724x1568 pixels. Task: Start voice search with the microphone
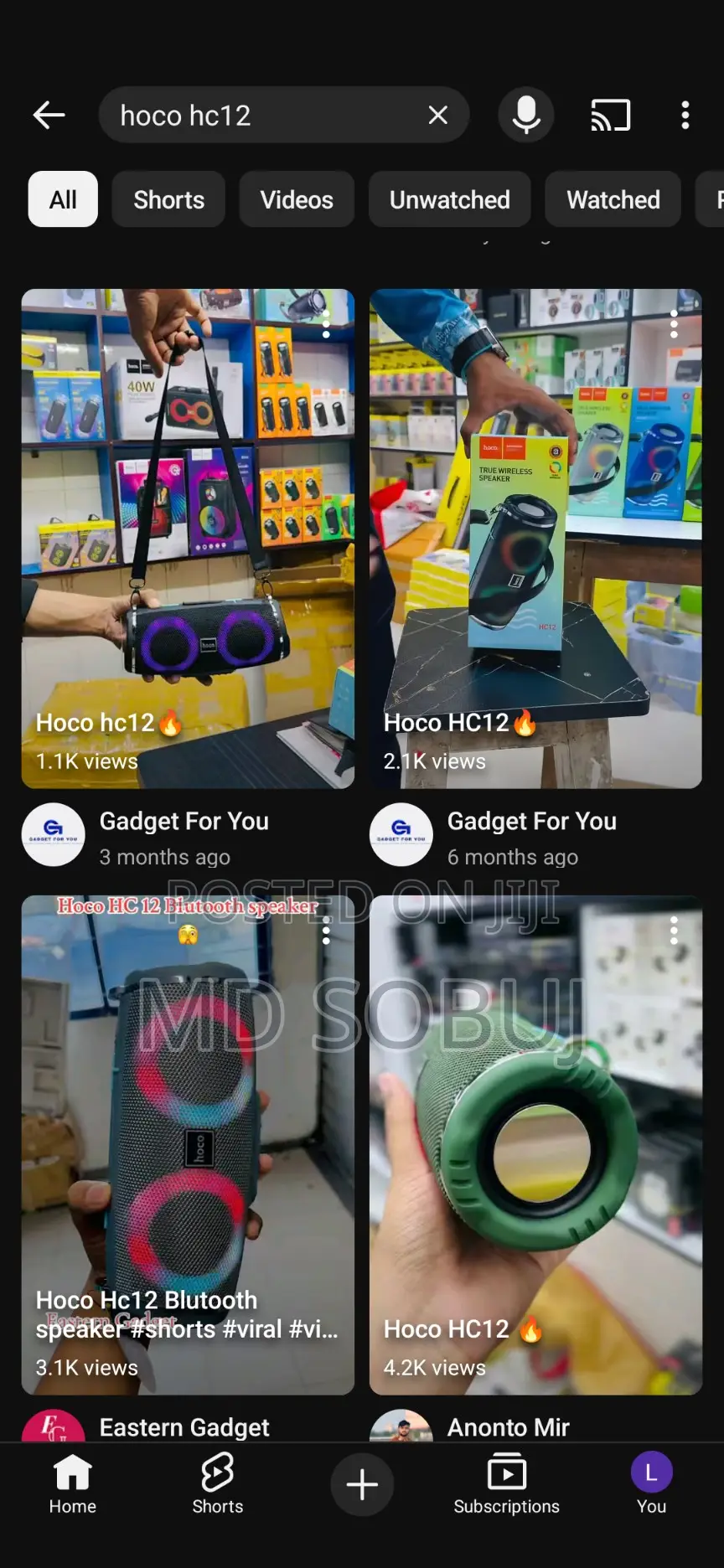click(526, 115)
